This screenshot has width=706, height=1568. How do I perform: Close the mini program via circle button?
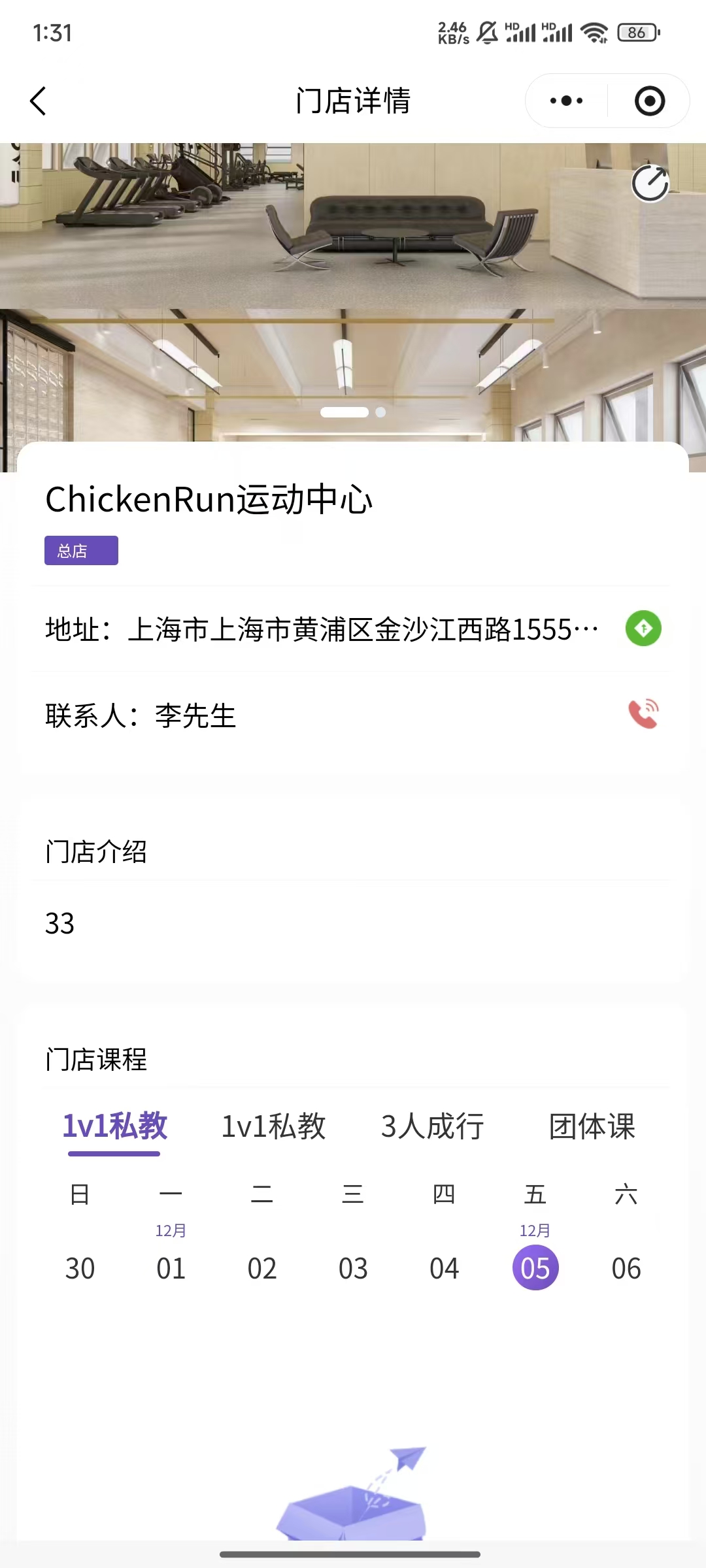[650, 101]
